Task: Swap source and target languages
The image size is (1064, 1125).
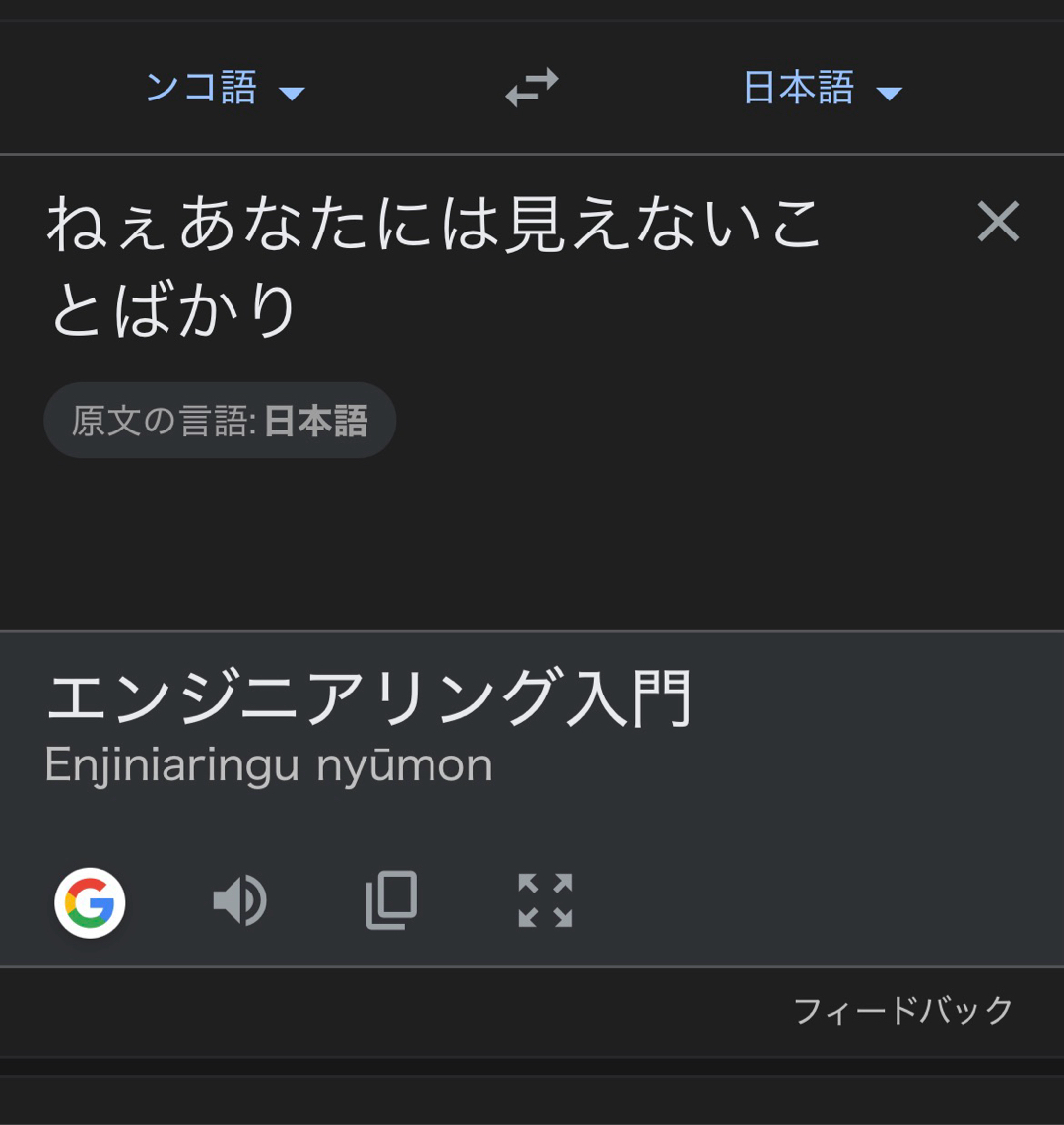Action: [532, 88]
